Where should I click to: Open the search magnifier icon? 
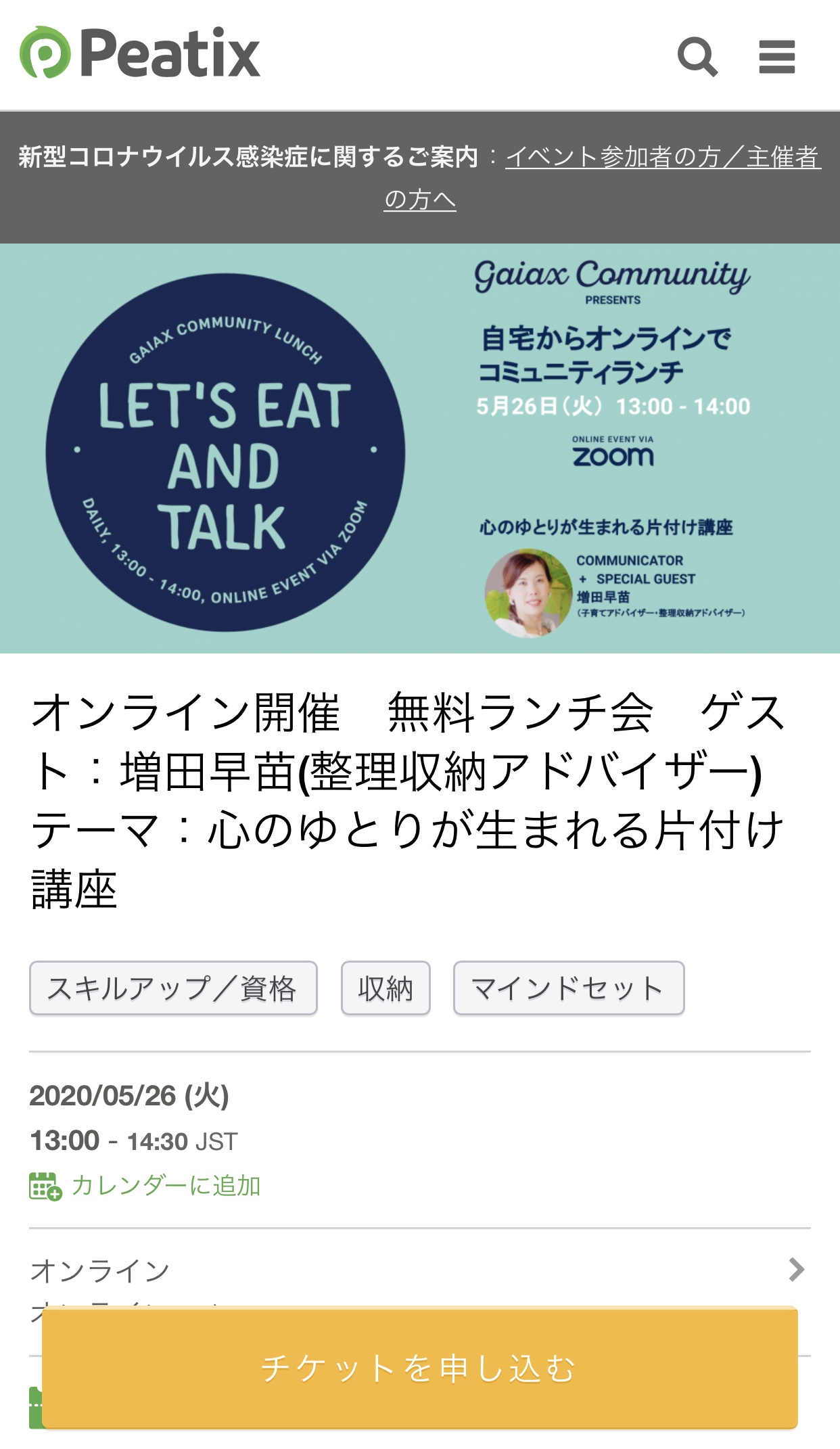pos(697,57)
